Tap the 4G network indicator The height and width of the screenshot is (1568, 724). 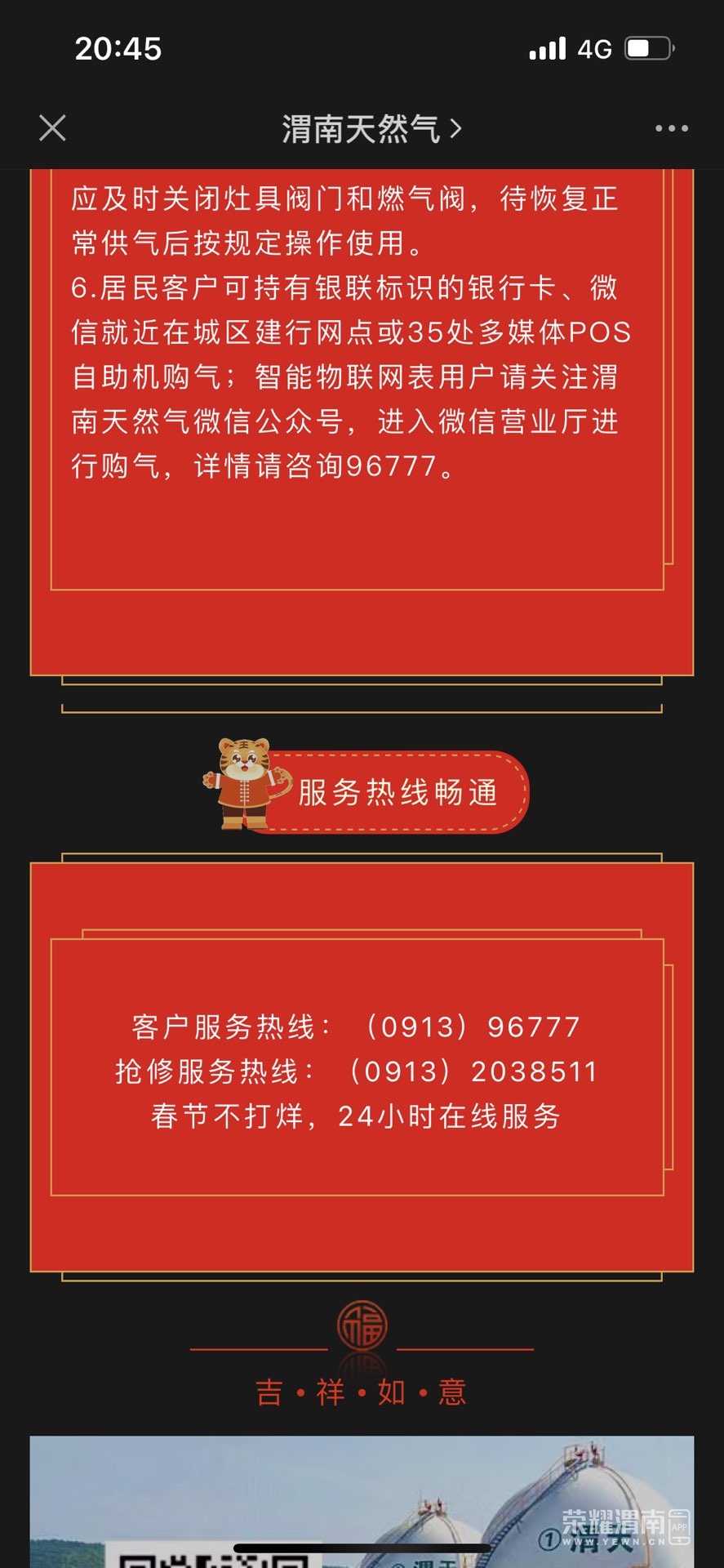[595, 49]
